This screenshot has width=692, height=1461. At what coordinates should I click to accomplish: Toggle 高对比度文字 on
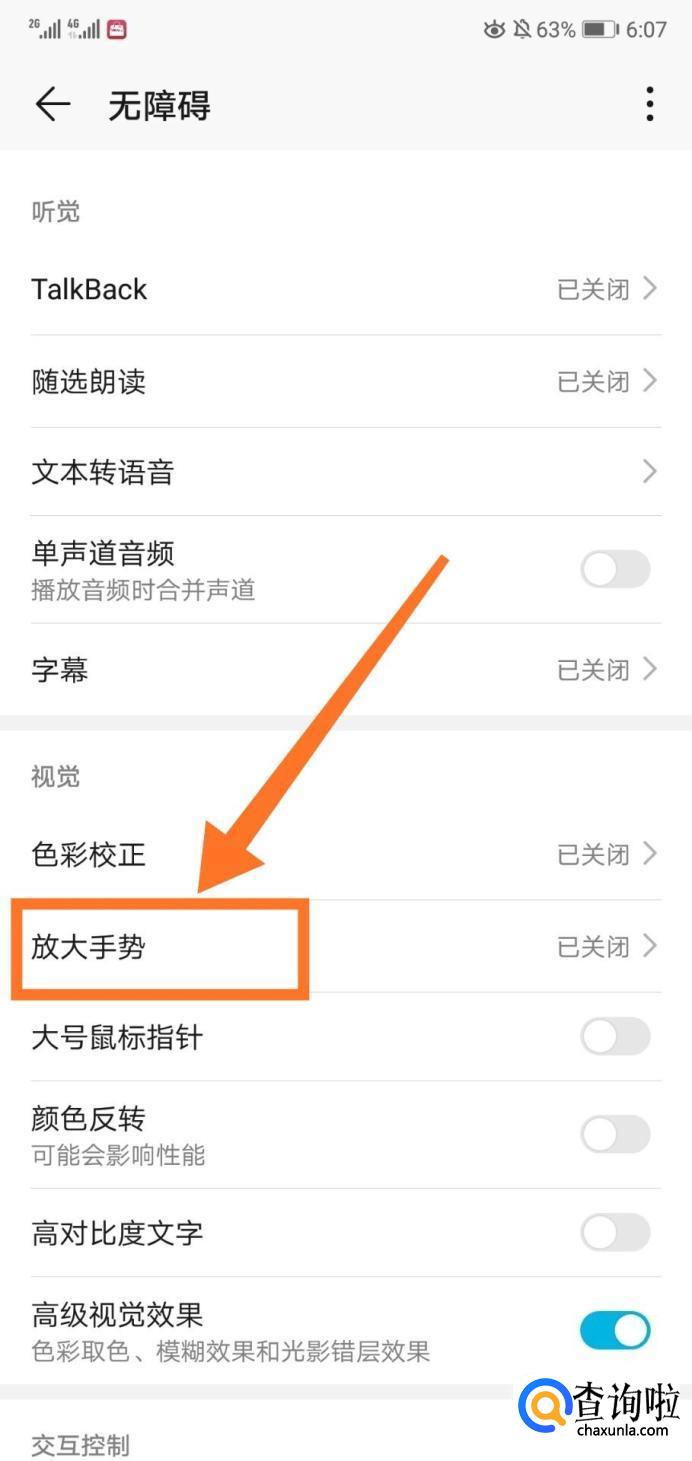(x=615, y=1233)
